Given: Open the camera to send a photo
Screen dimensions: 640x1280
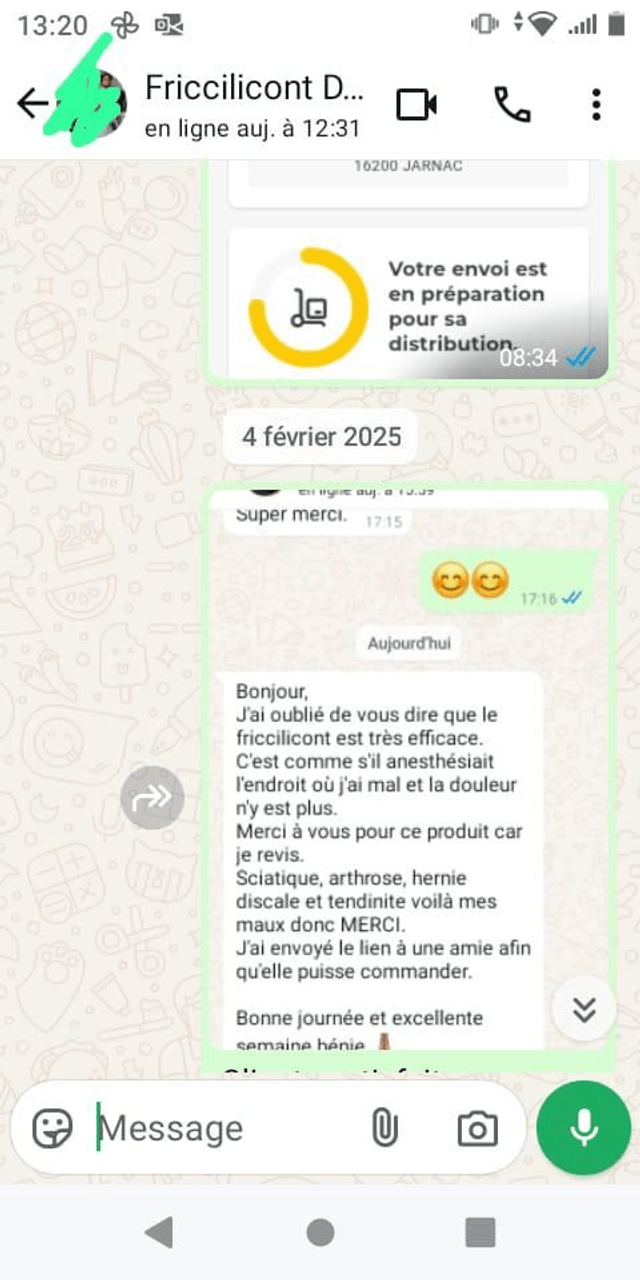Looking at the screenshot, I should point(477,1129).
